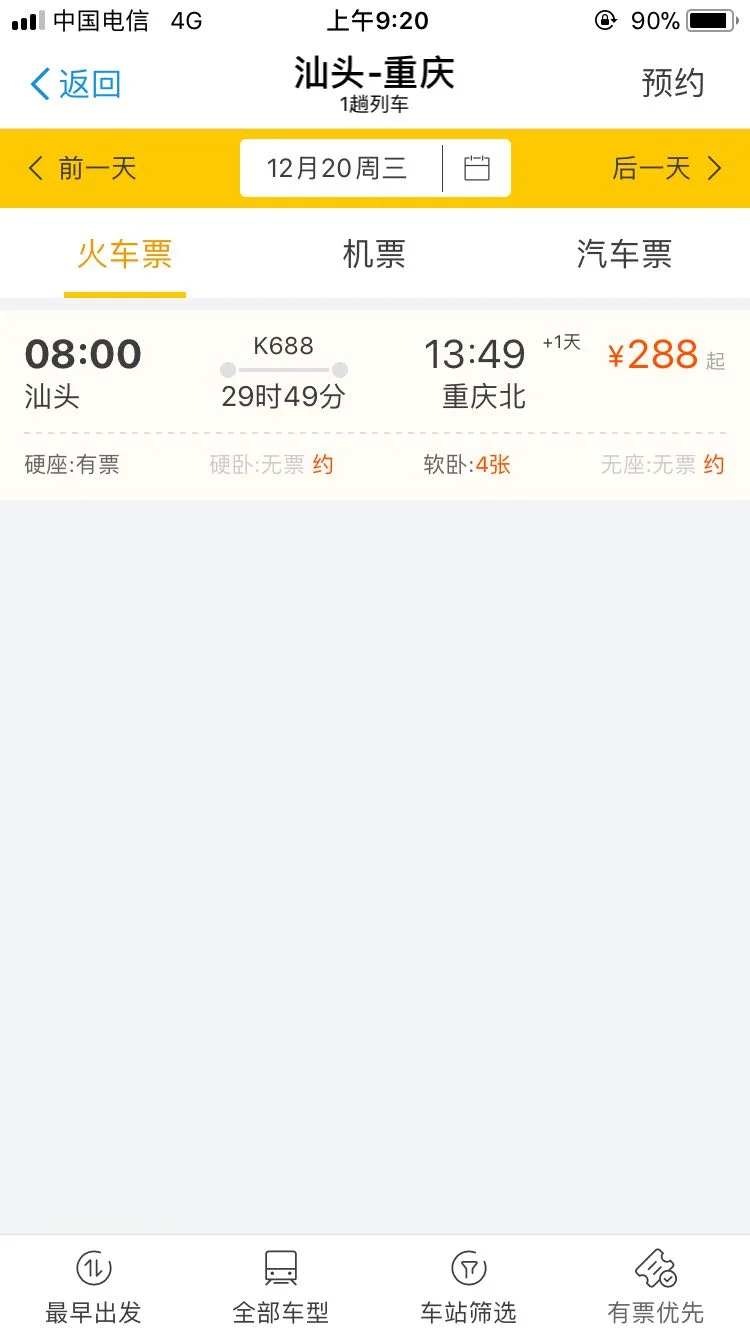Tap 约 beside 无座 no-seat option

tap(713, 465)
